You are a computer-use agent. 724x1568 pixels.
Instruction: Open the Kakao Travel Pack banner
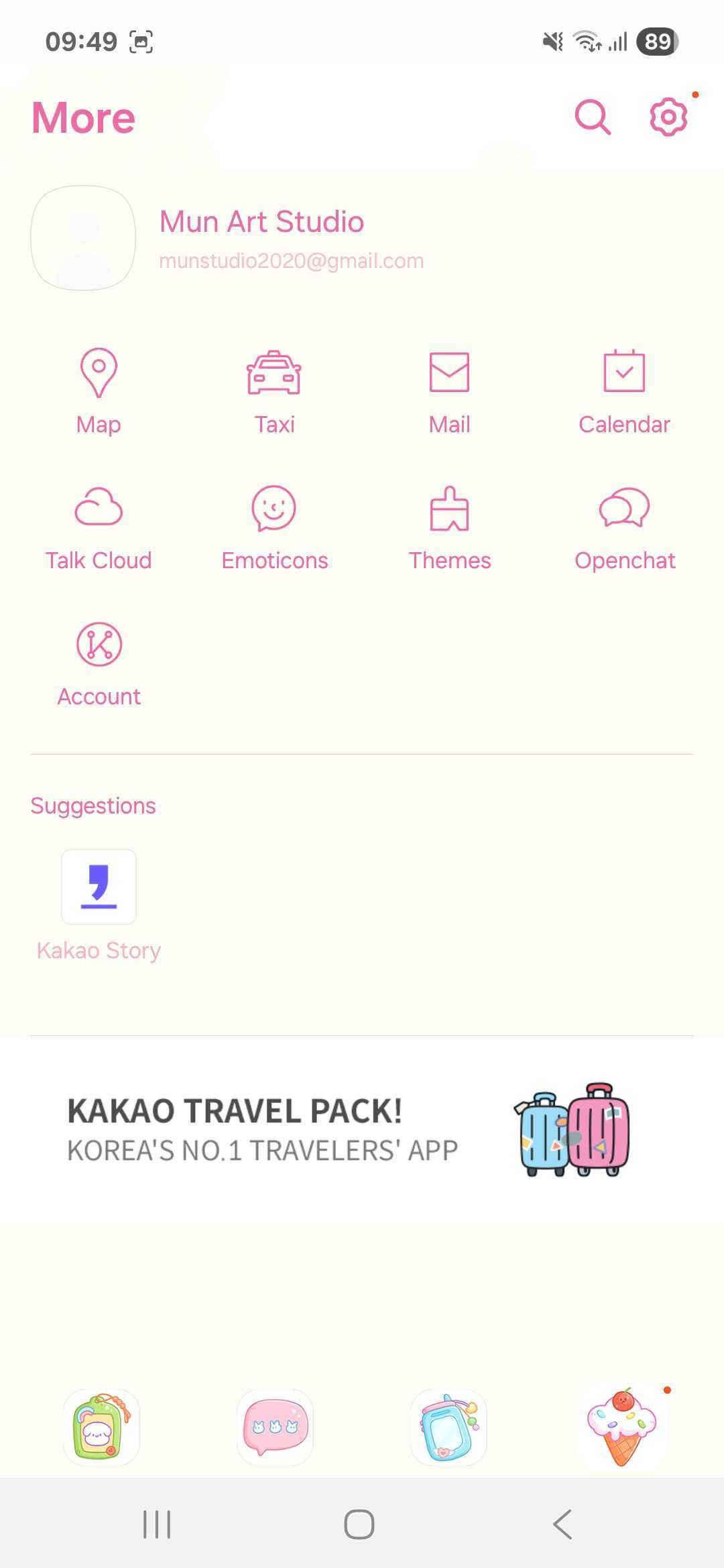tap(362, 1131)
